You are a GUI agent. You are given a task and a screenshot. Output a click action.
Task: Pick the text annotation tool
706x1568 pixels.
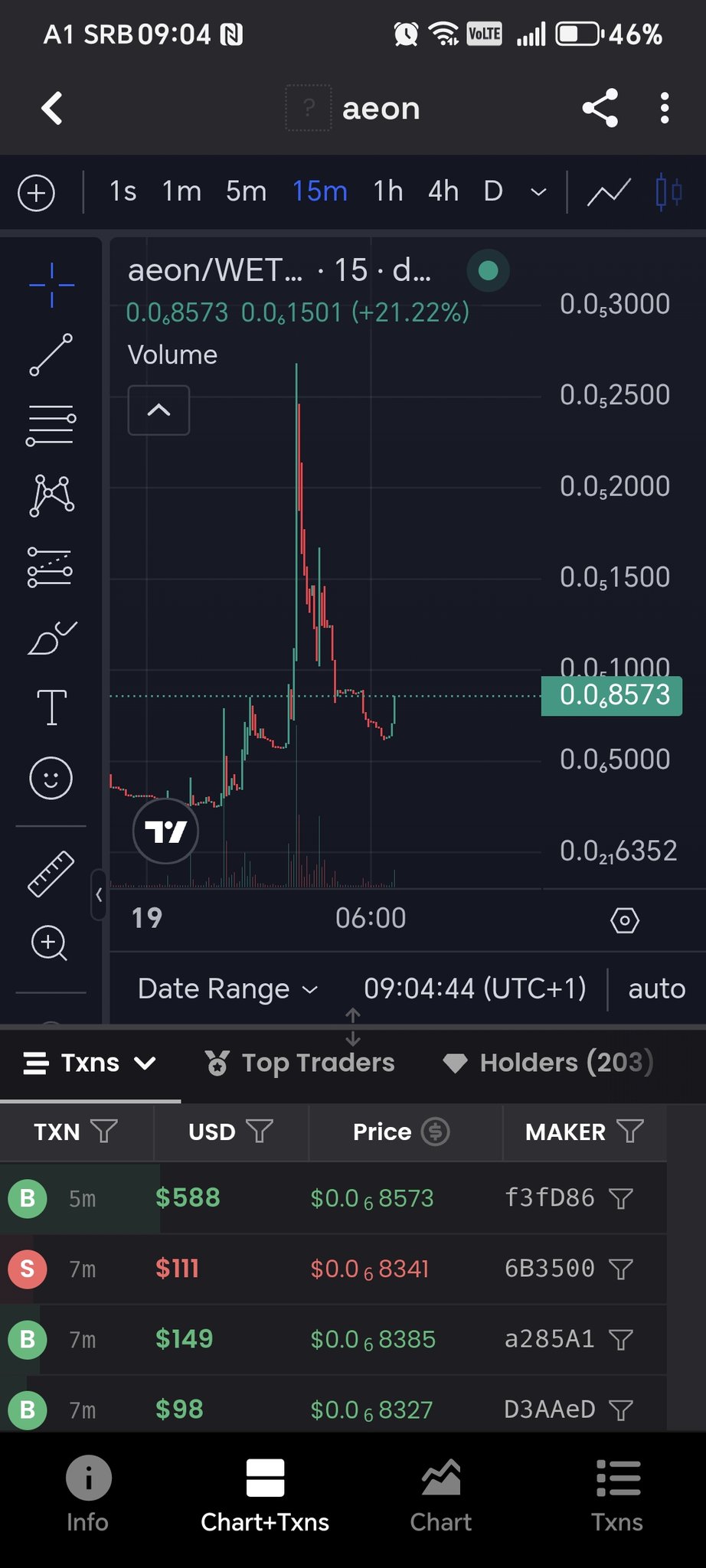pyautogui.click(x=51, y=707)
